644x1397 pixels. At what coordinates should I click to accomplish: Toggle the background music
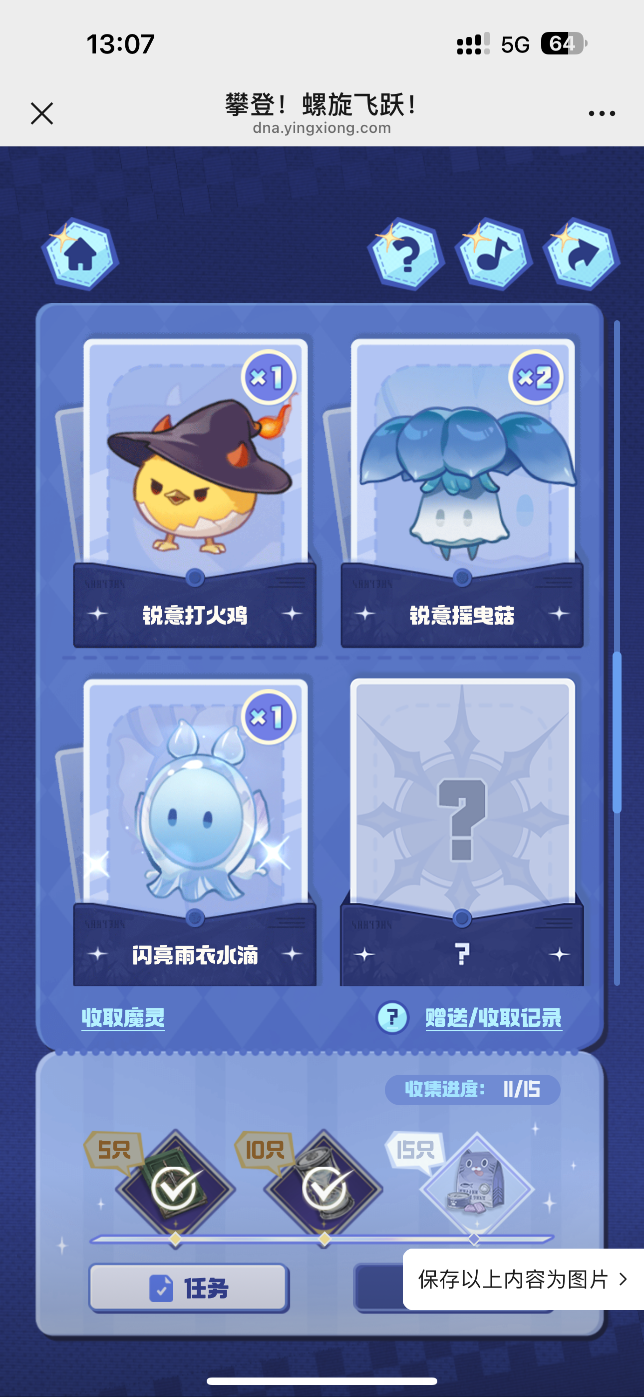point(492,254)
